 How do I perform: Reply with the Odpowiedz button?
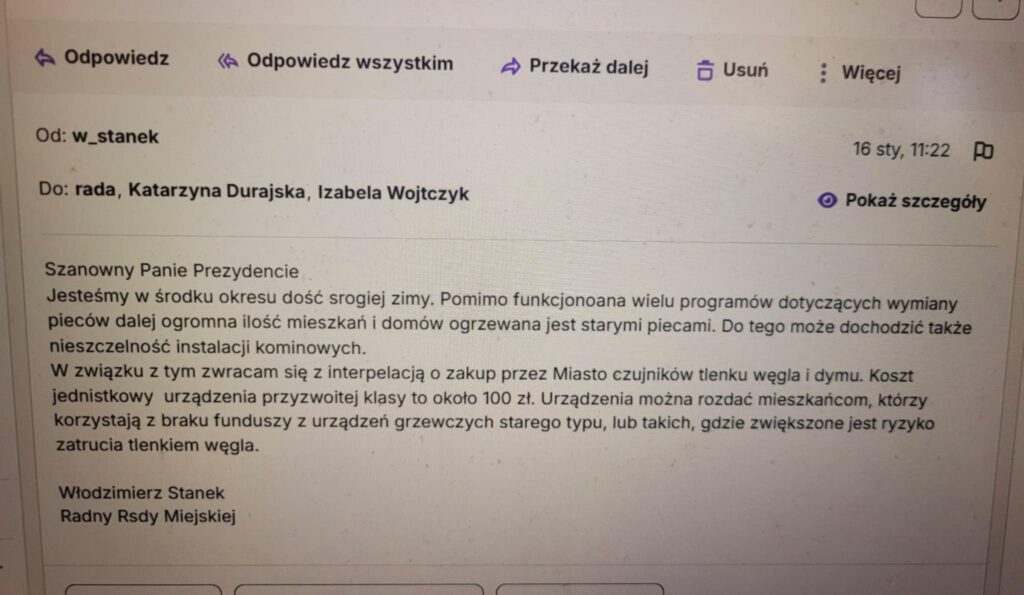[x=102, y=59]
